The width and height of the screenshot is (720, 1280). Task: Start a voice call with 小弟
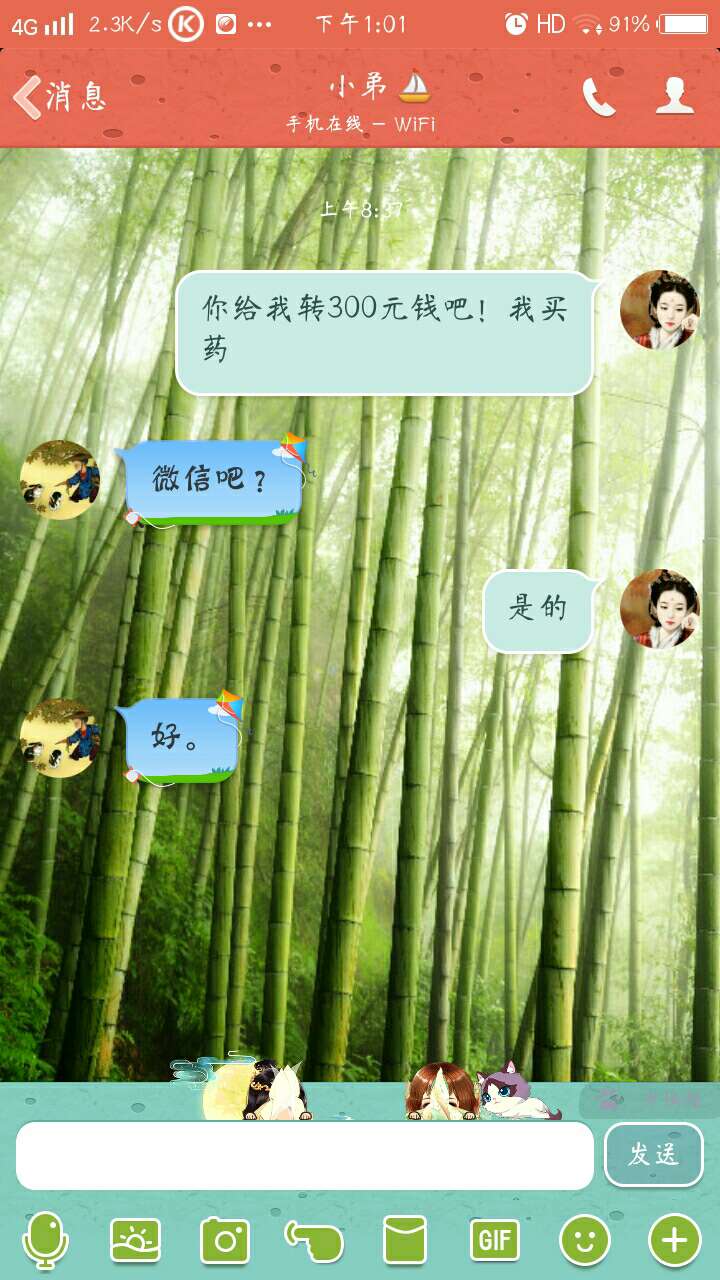pyautogui.click(x=599, y=97)
